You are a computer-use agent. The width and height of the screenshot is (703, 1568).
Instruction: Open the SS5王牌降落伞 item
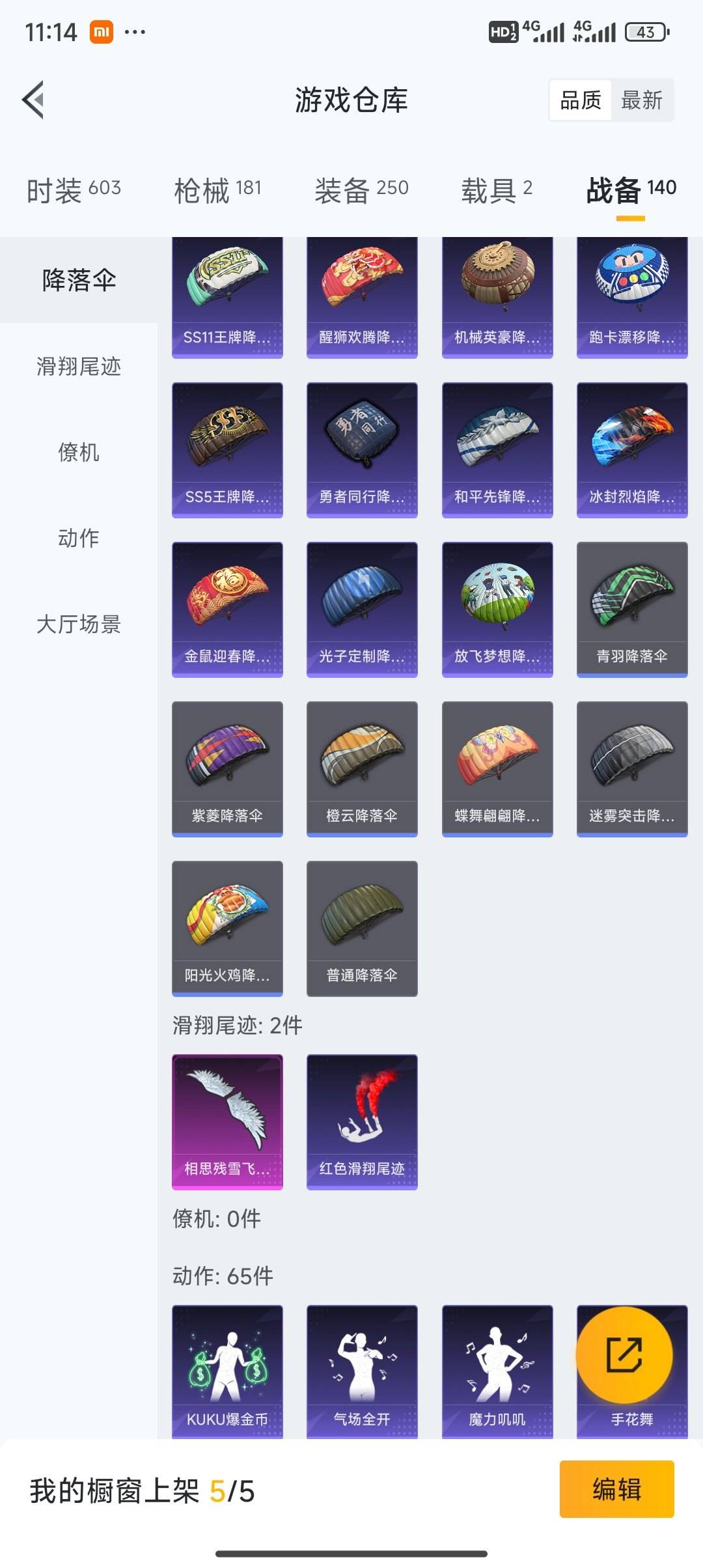tap(227, 449)
